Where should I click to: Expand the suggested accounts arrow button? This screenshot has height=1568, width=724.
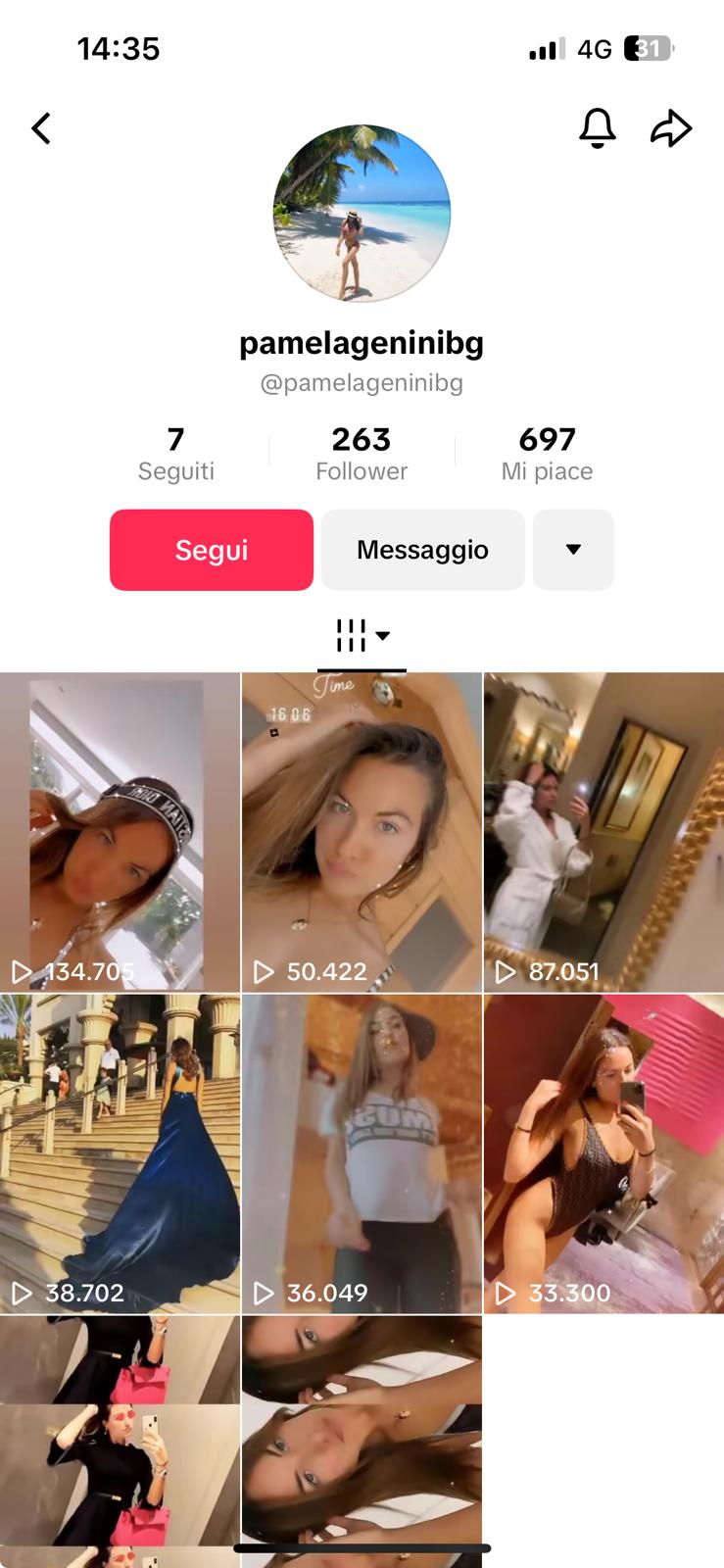[x=573, y=550]
